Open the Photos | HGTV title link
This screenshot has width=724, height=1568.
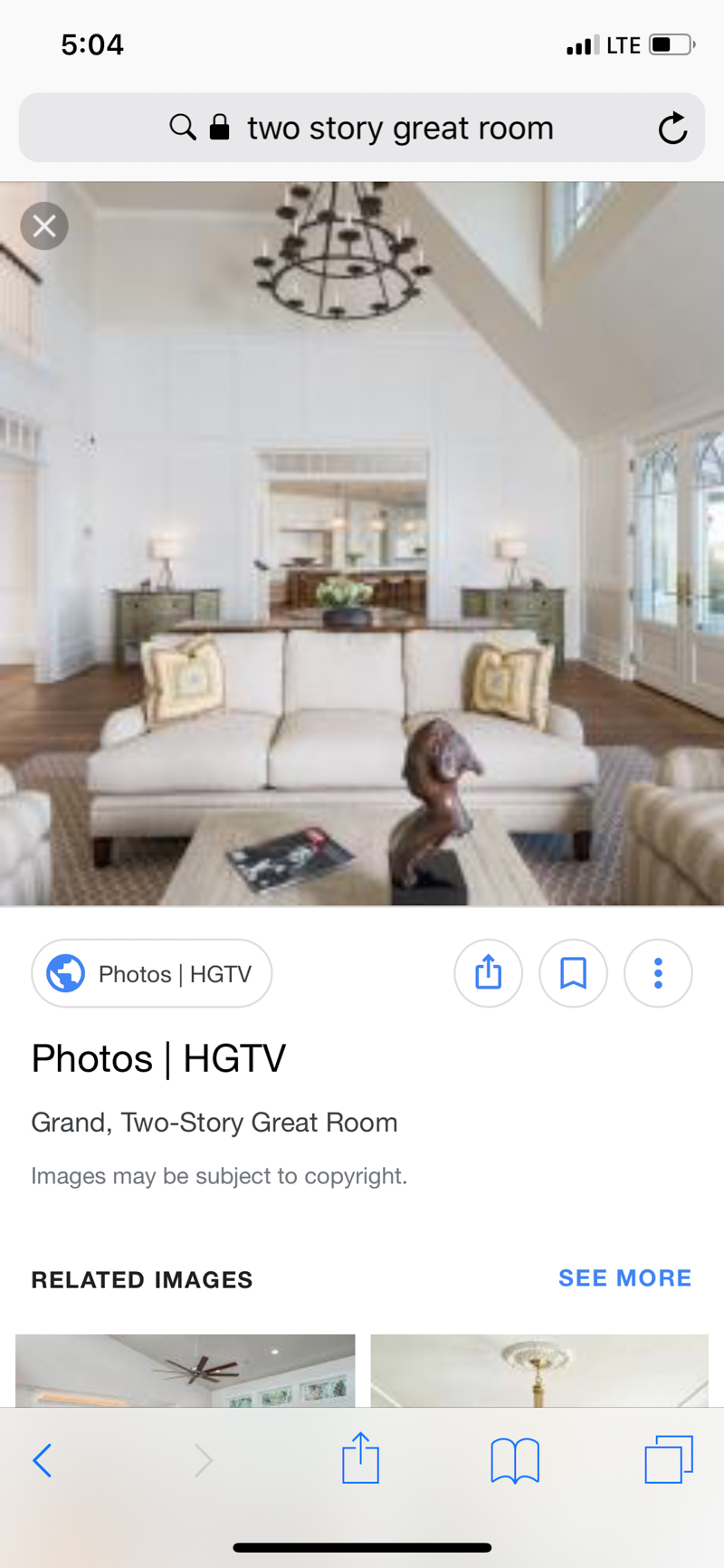point(158,1058)
